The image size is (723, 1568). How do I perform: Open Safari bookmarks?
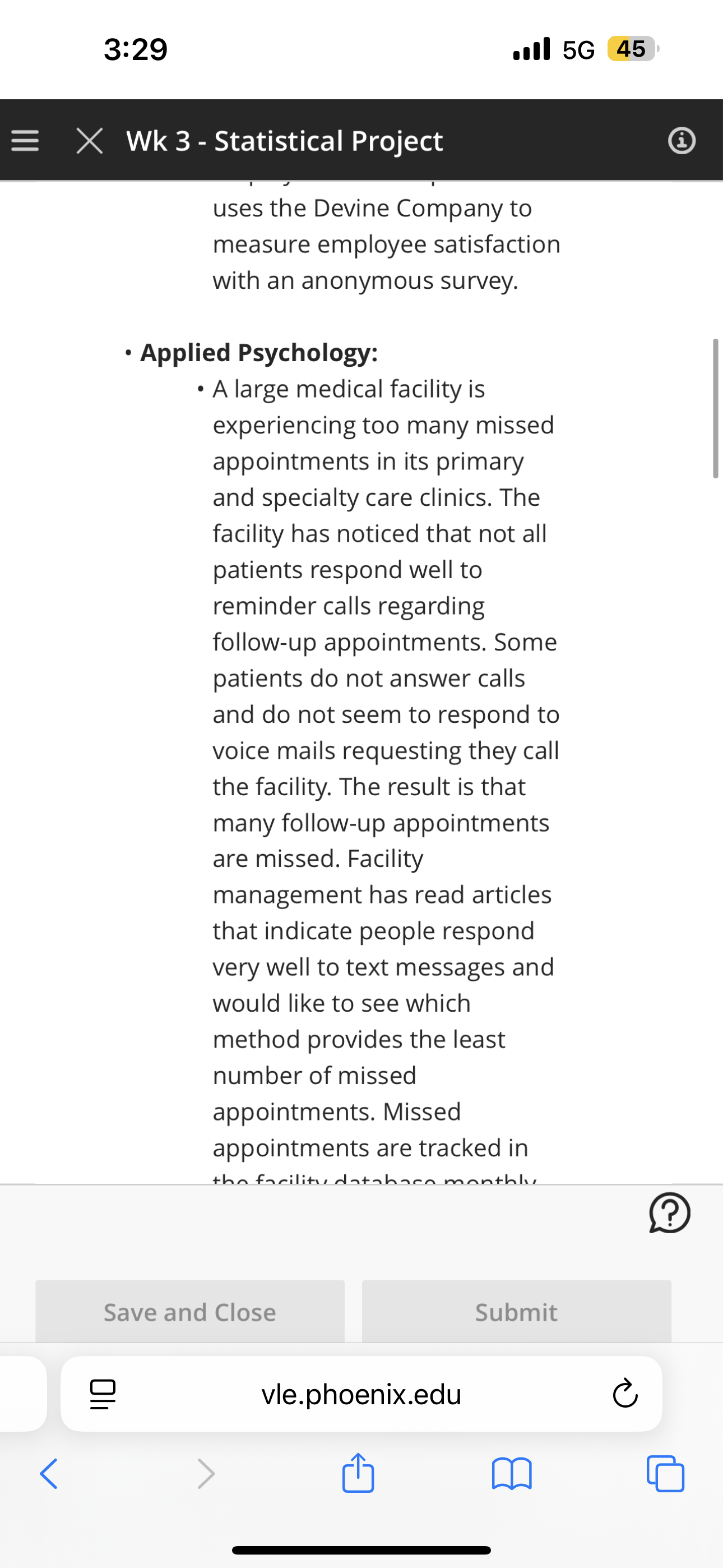click(x=512, y=1474)
